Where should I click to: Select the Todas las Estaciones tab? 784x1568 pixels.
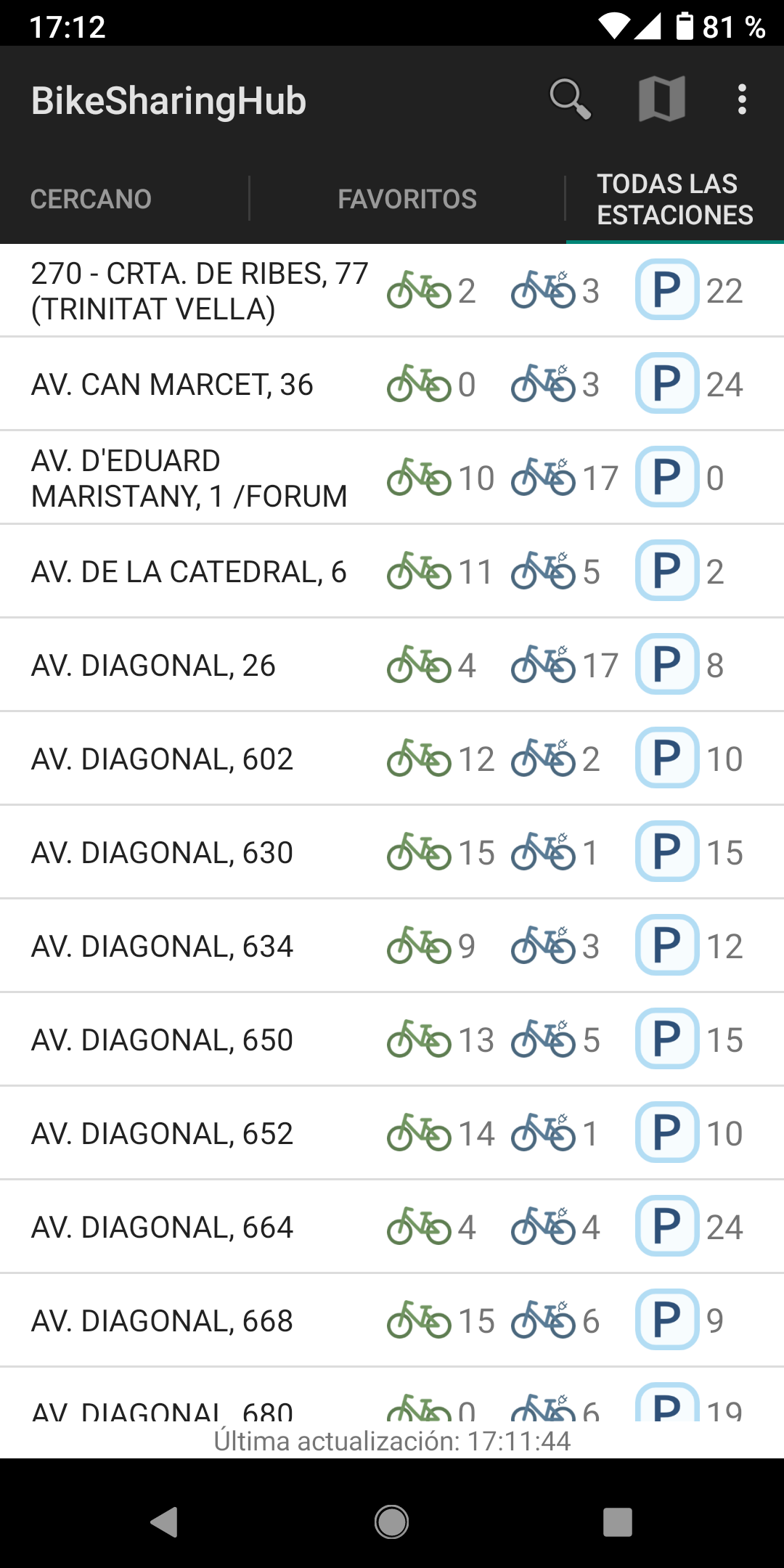pyautogui.click(x=674, y=199)
